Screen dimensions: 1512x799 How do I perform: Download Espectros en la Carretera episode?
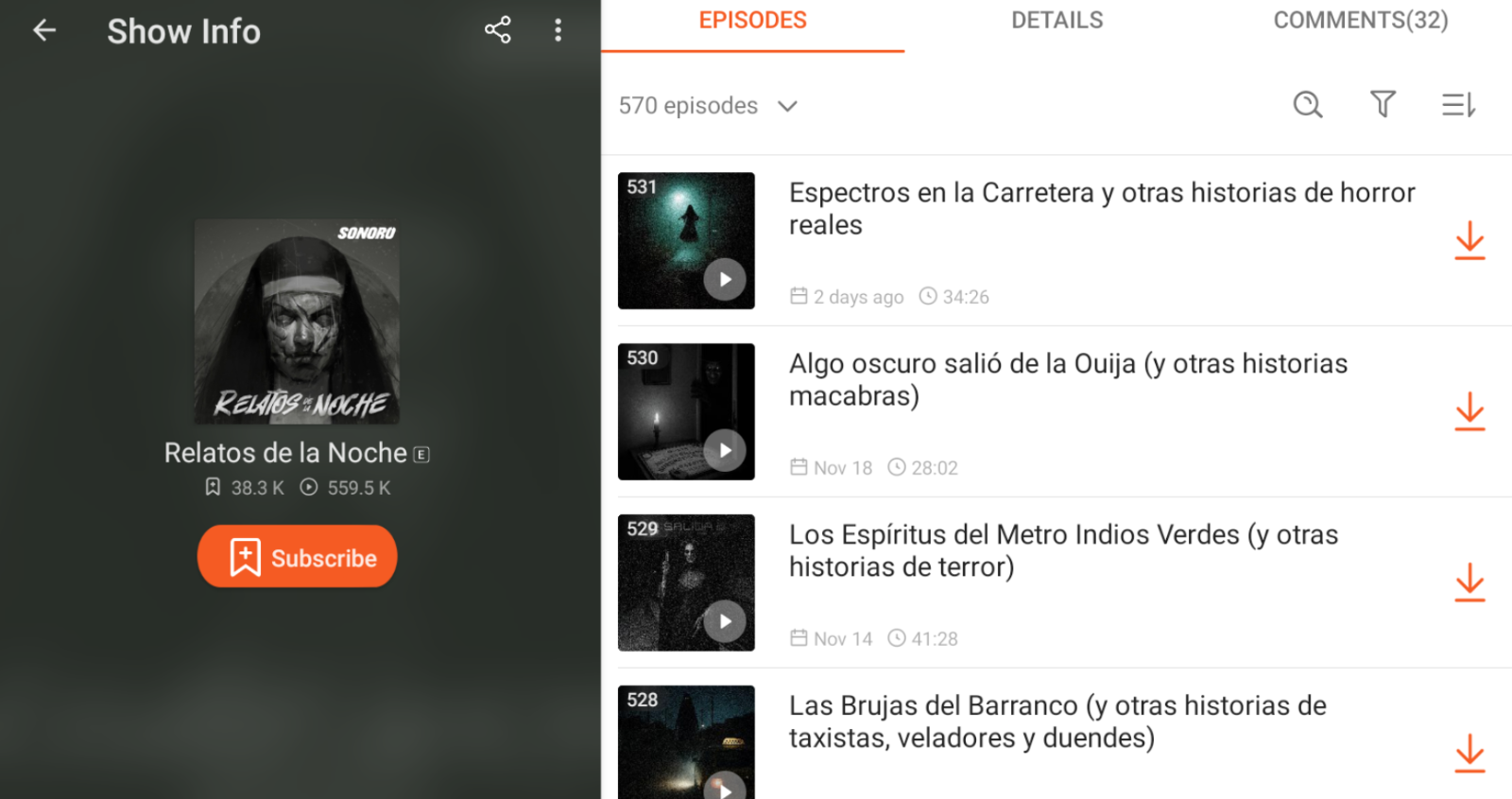coord(1469,241)
